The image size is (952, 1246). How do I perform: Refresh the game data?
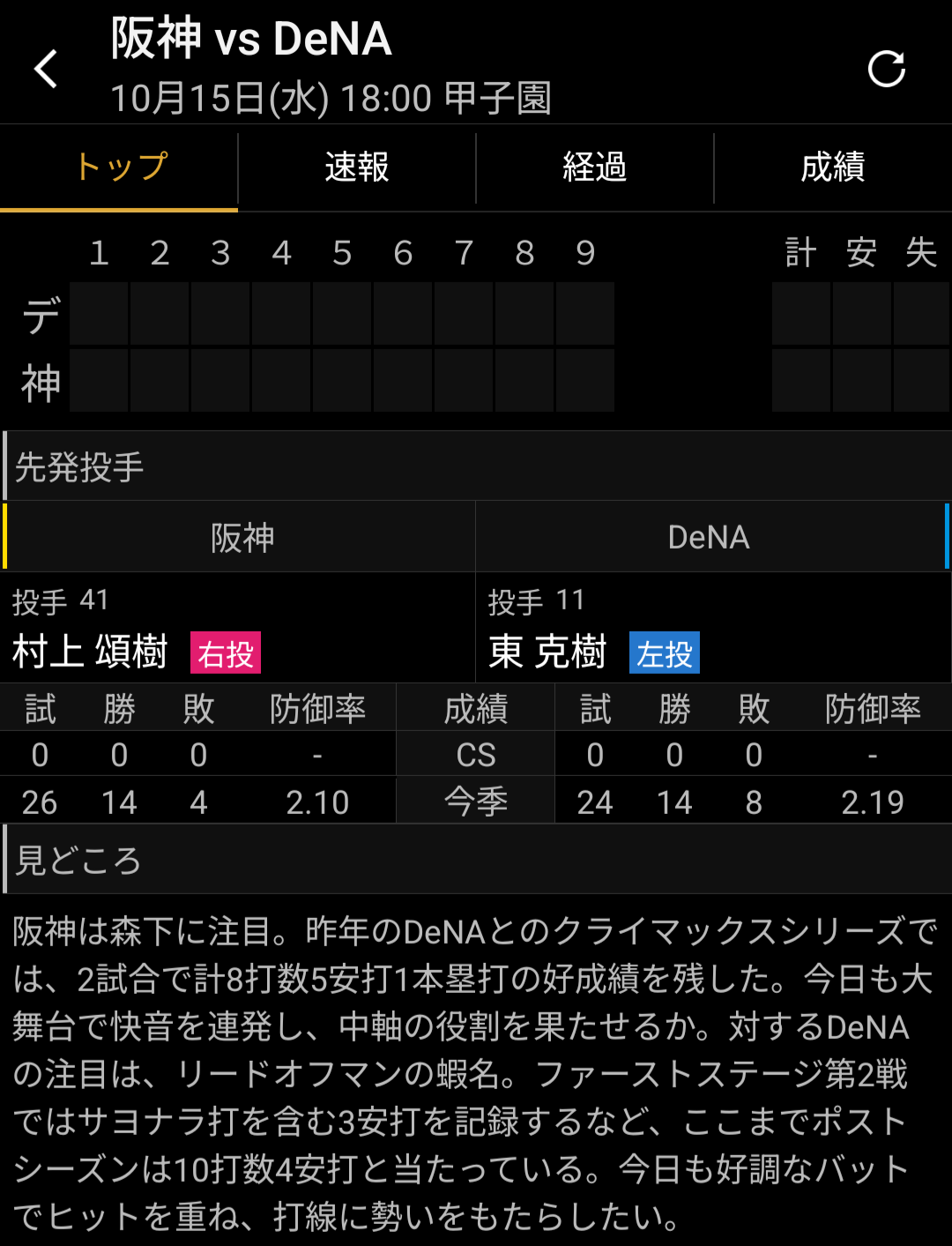tap(886, 69)
